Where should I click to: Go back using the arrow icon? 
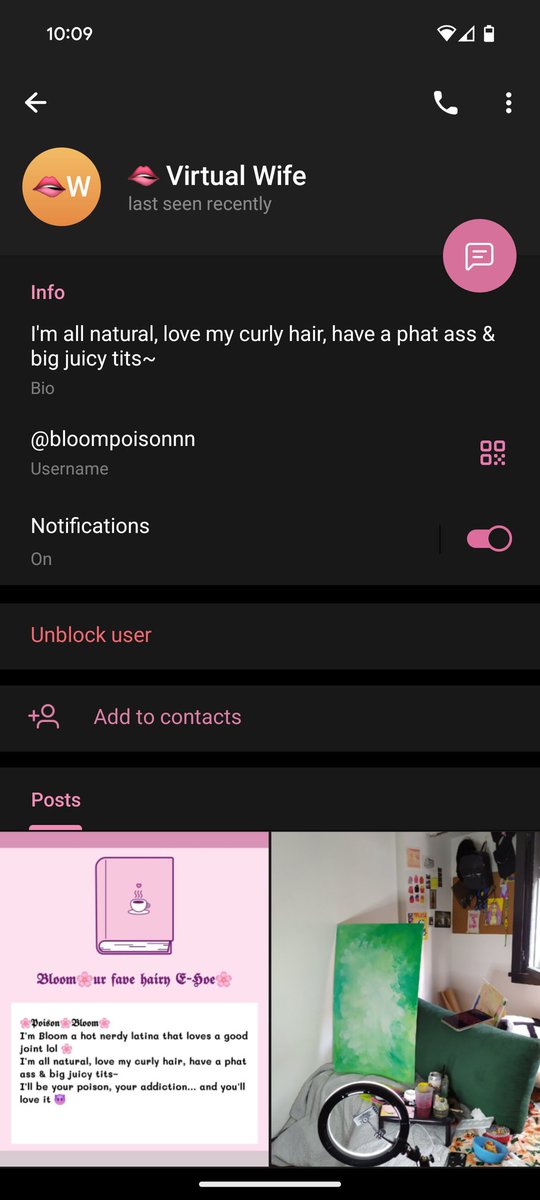click(x=36, y=102)
